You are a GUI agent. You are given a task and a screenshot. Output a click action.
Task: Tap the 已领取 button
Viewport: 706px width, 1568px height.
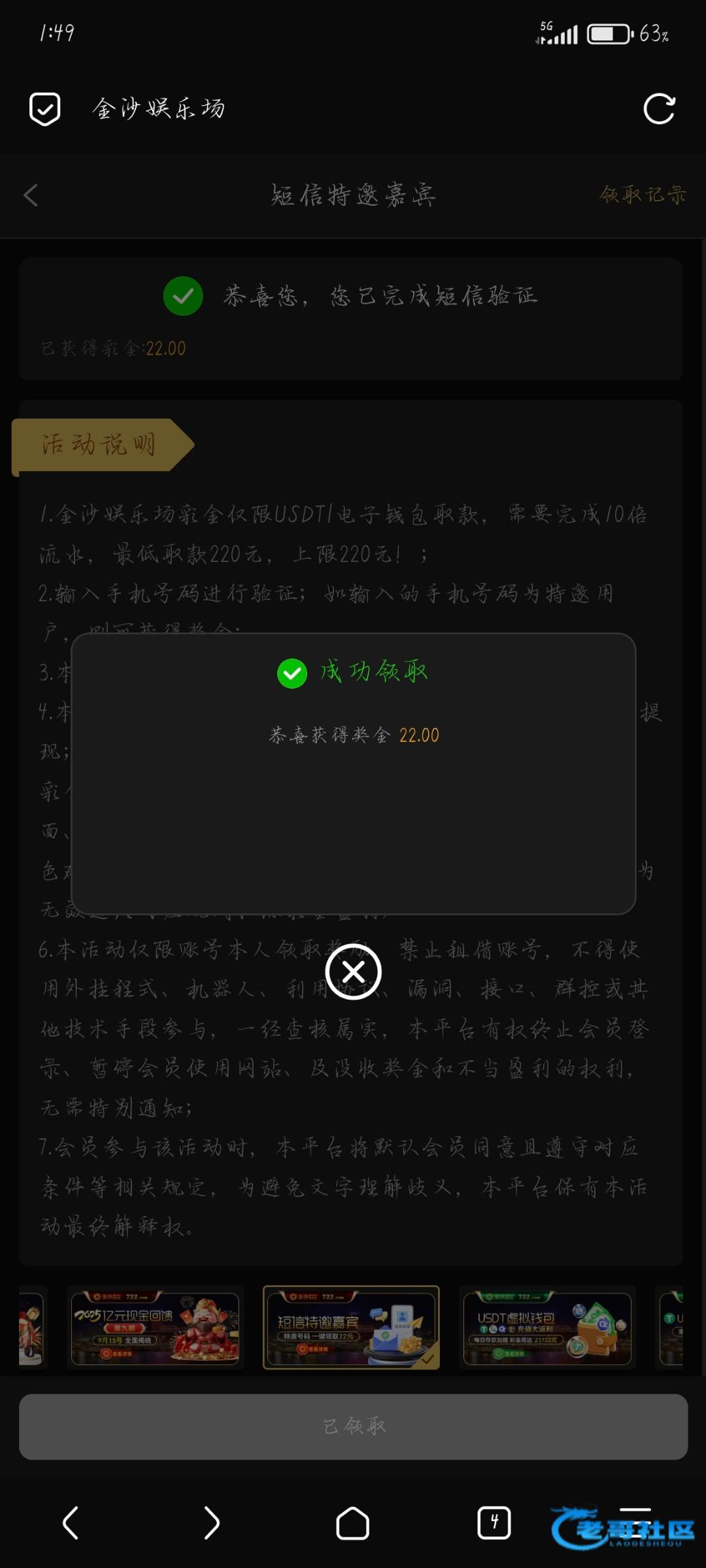353,1426
